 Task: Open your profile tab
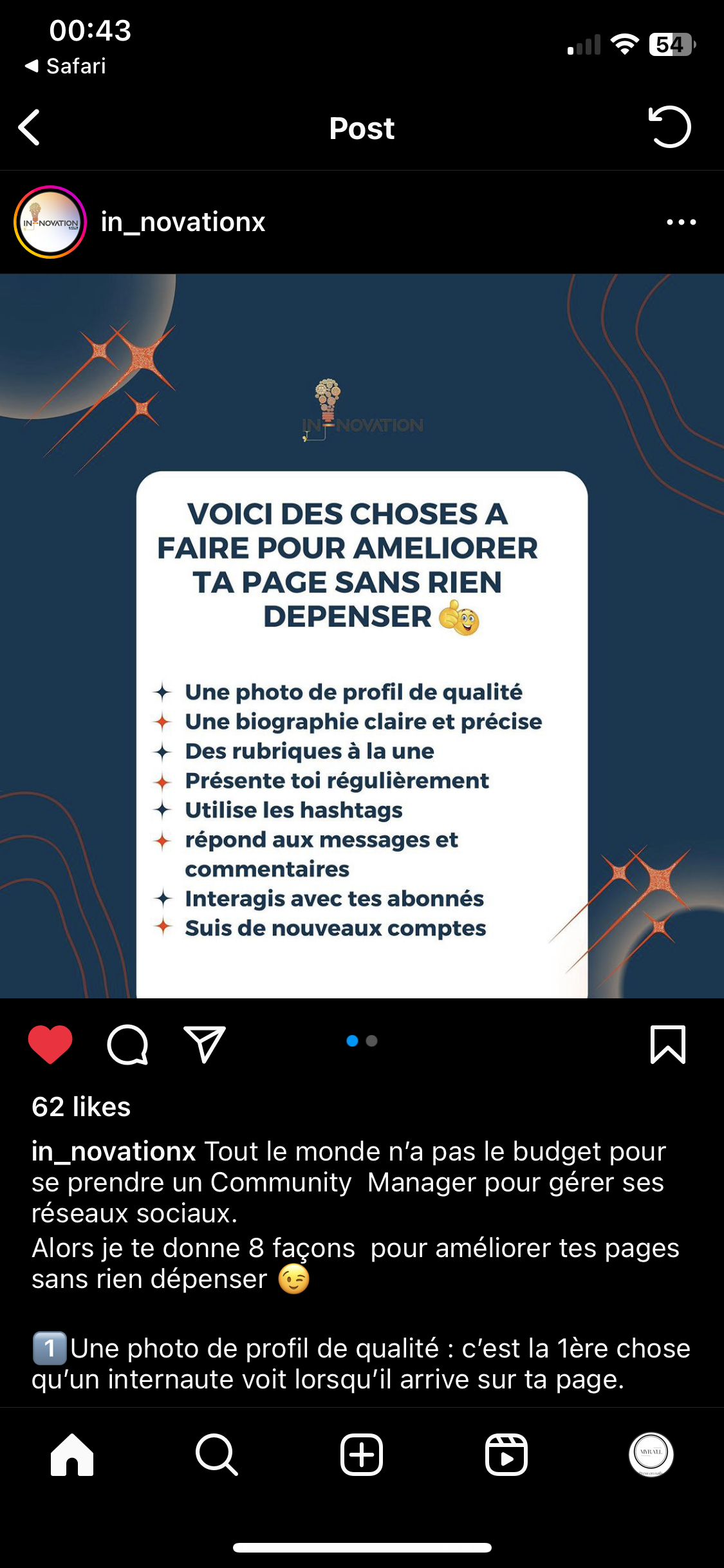(651, 1454)
